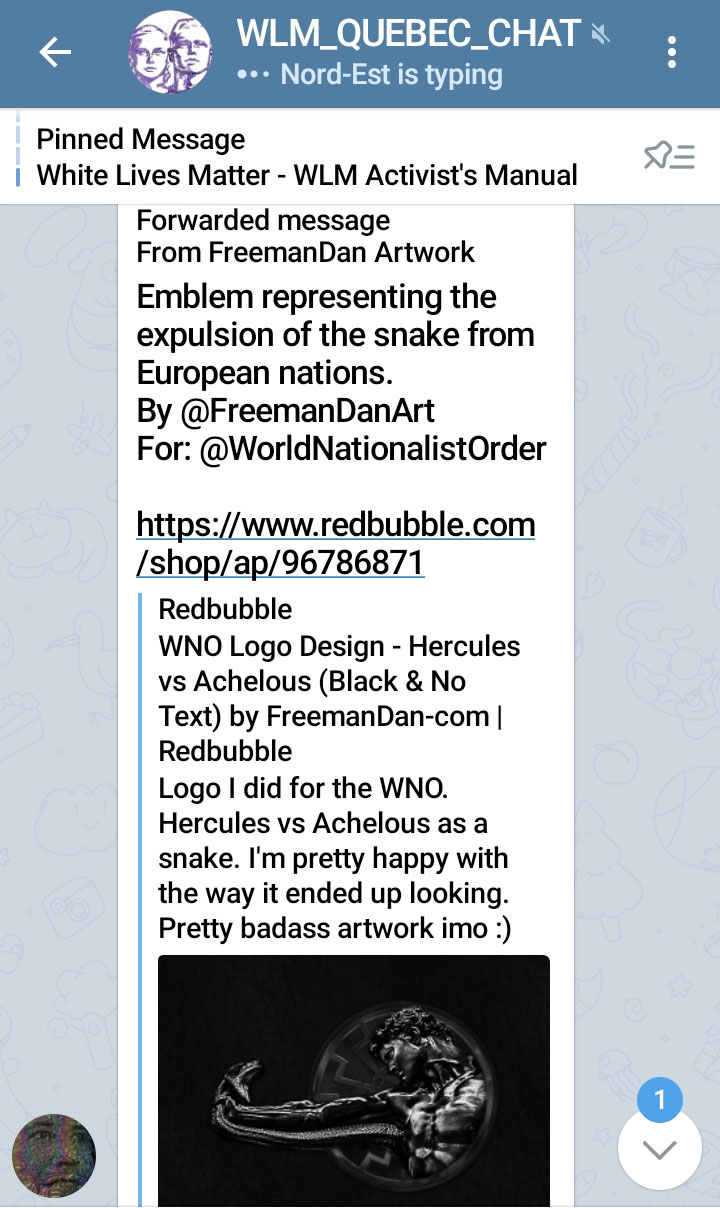This screenshot has width=720, height=1208.
Task: Tap the @WorldNationalistOrder mention
Action: pos(373,449)
